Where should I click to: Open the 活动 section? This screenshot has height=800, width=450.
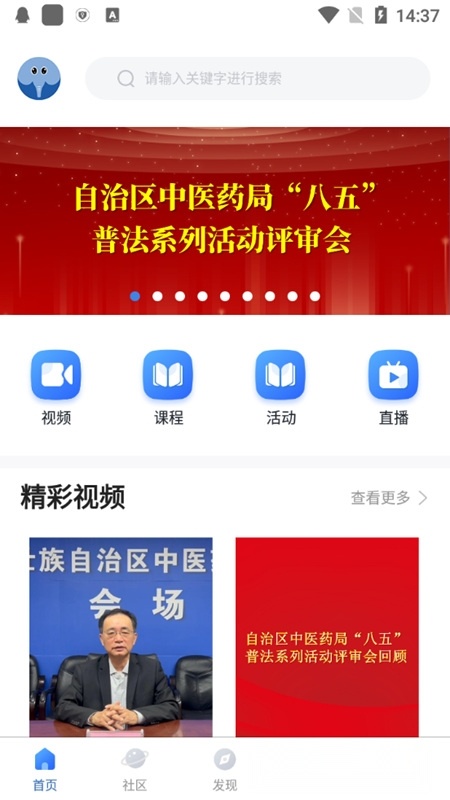tap(281, 388)
